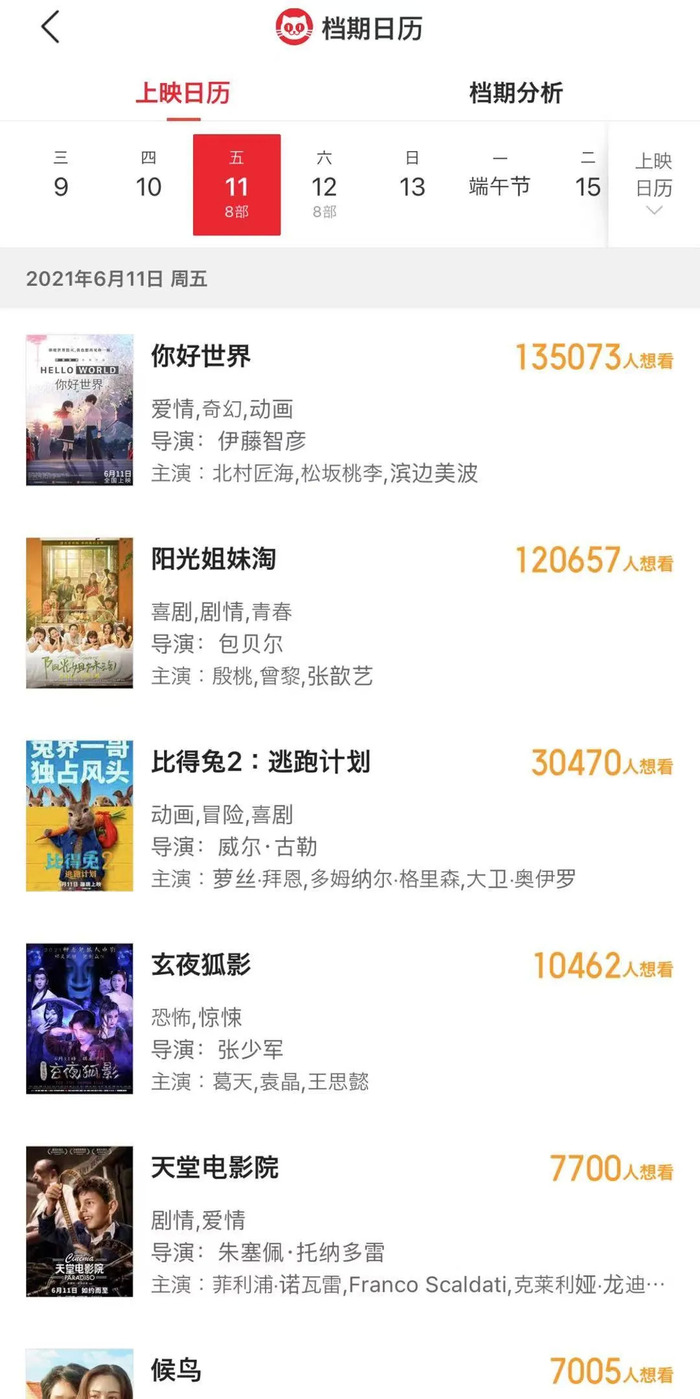The image size is (700, 1399).
Task: Open the movie 阳光姐妹淘
Action: pyautogui.click(x=350, y=613)
